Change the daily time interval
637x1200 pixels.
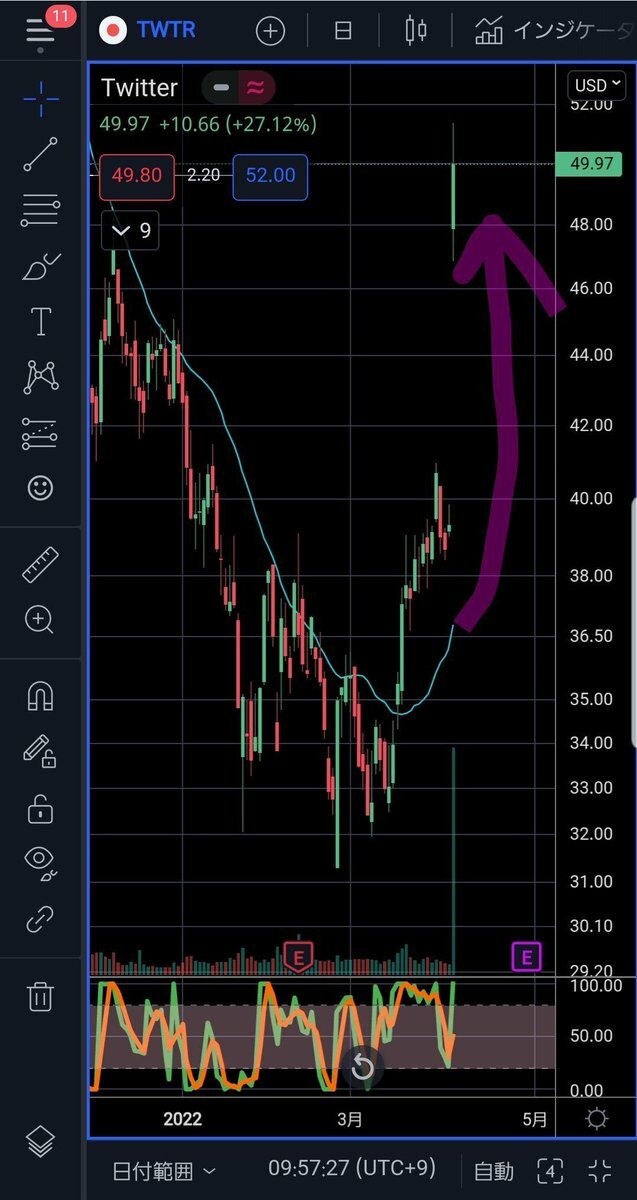click(342, 31)
